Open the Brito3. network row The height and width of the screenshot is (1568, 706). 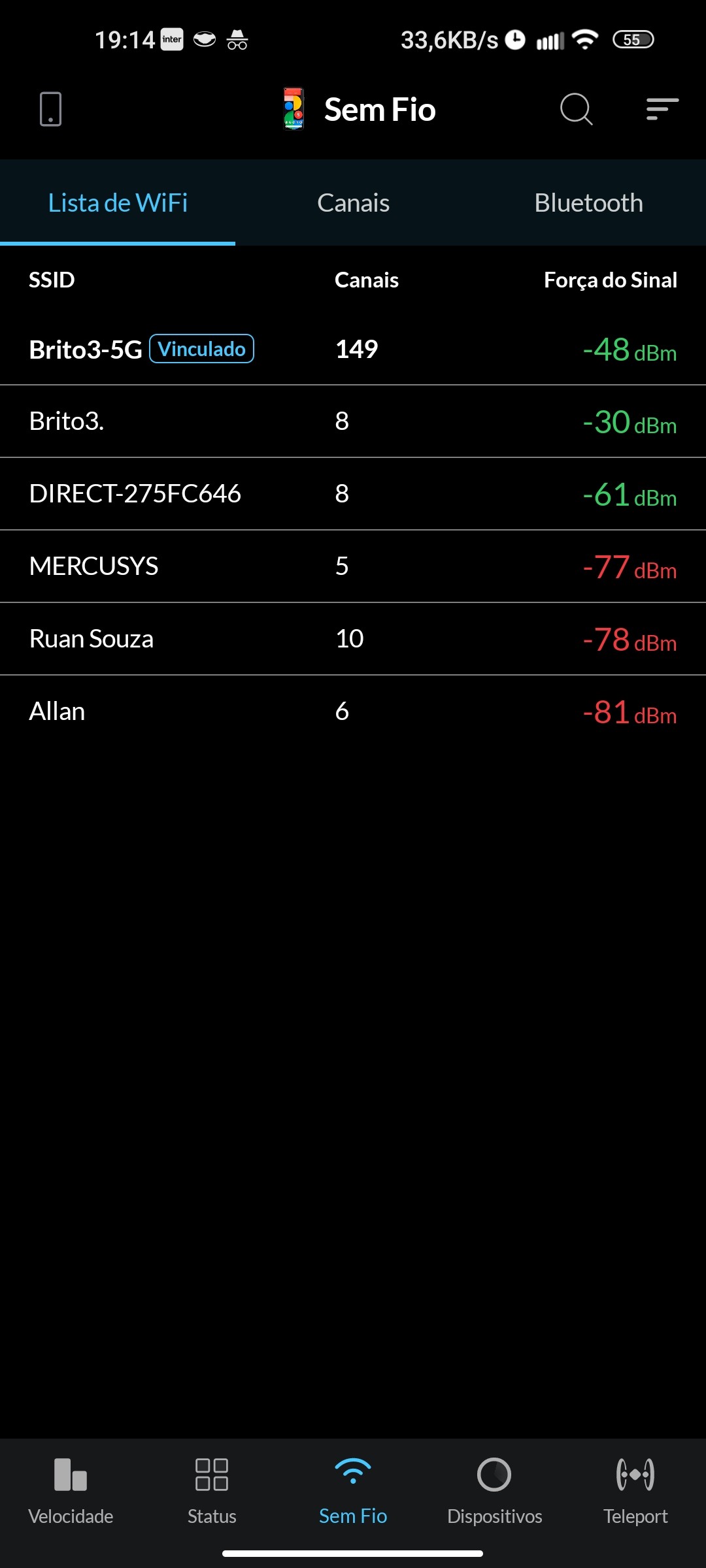click(353, 421)
